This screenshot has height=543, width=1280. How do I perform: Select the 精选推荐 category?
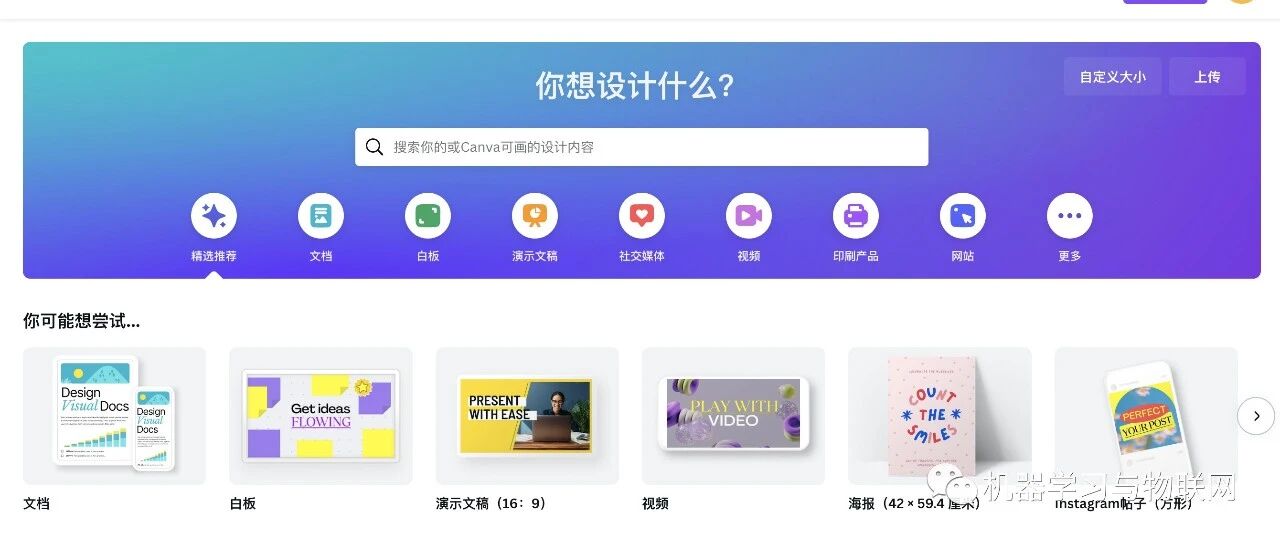tap(214, 216)
